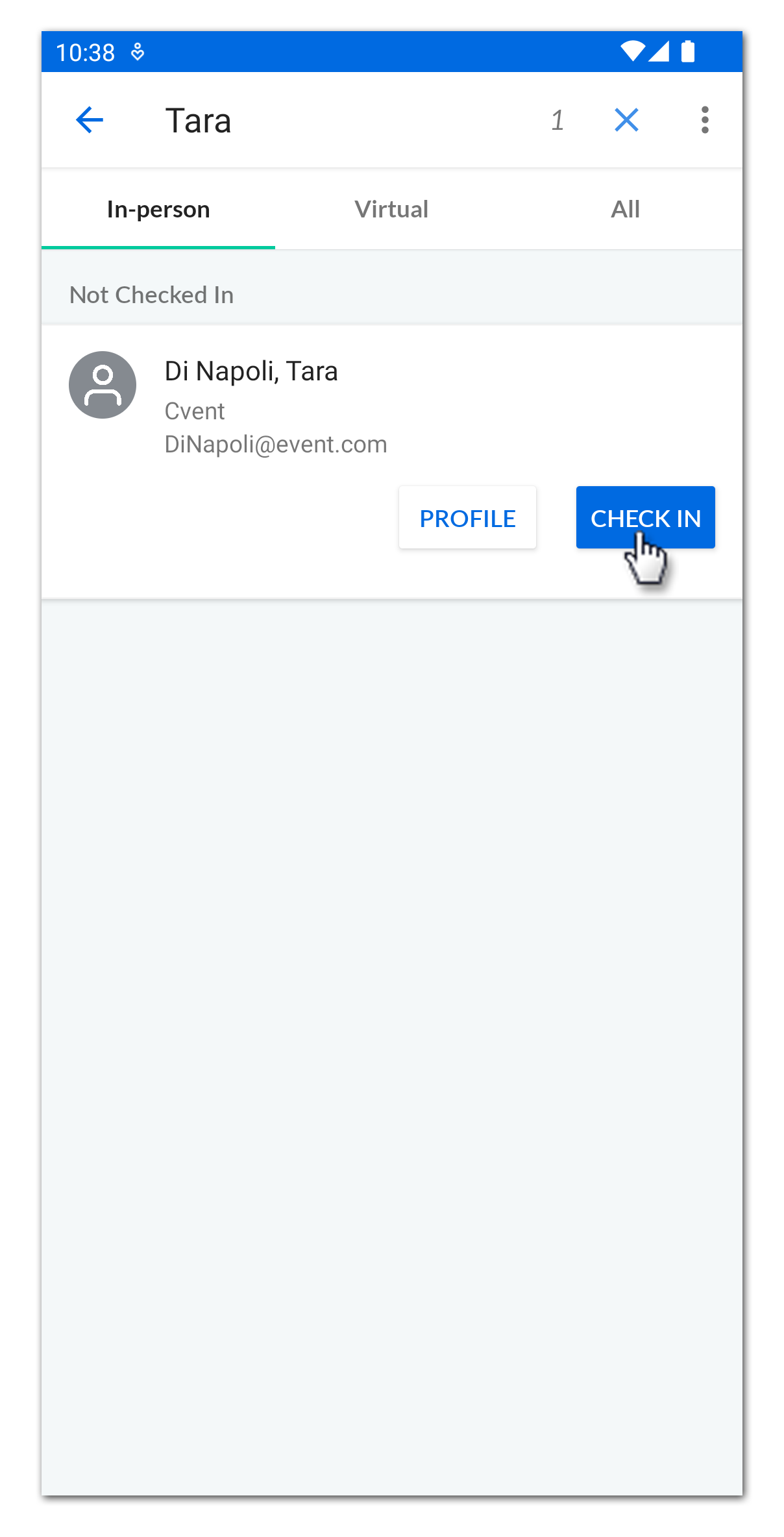Check in Tara Di Napoli
Image resolution: width=784 pixels, height=1537 pixels.
pyautogui.click(x=645, y=517)
